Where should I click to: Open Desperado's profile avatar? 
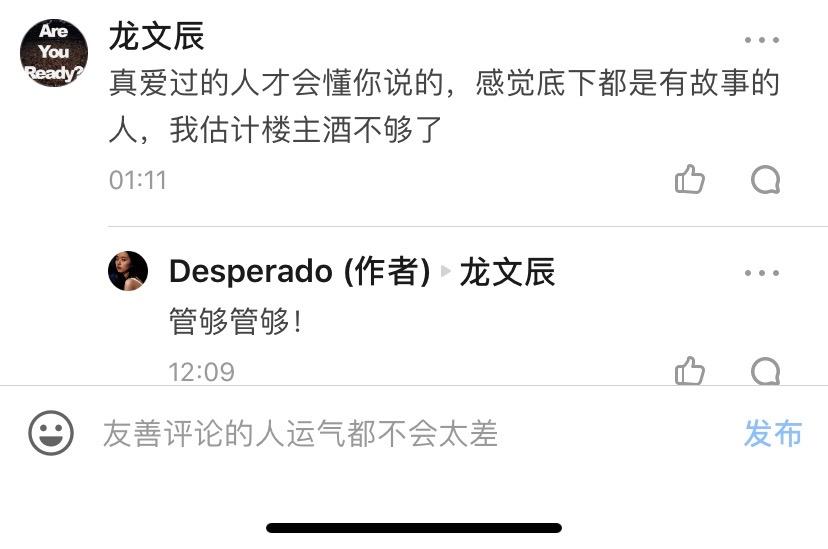pyautogui.click(x=128, y=271)
